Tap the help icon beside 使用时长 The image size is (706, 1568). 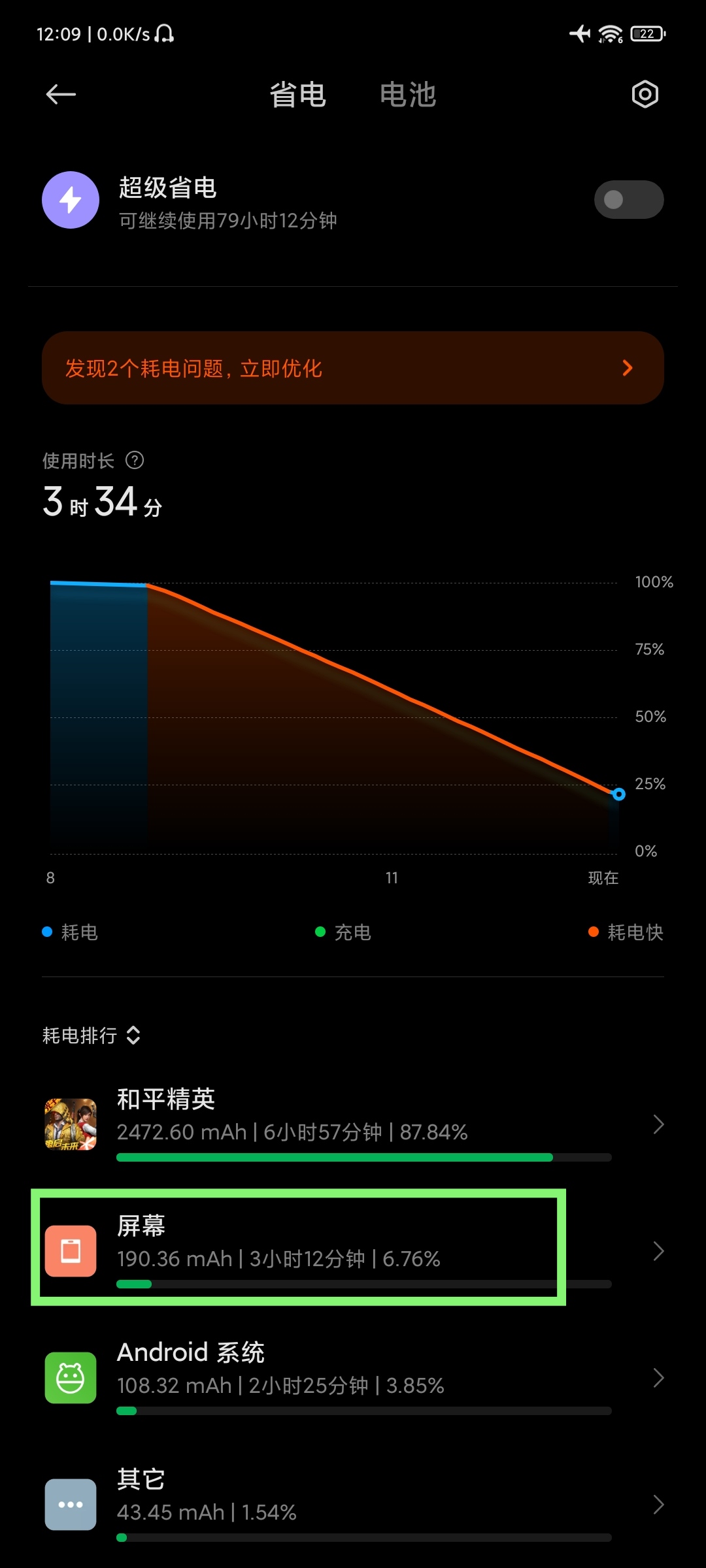135,461
